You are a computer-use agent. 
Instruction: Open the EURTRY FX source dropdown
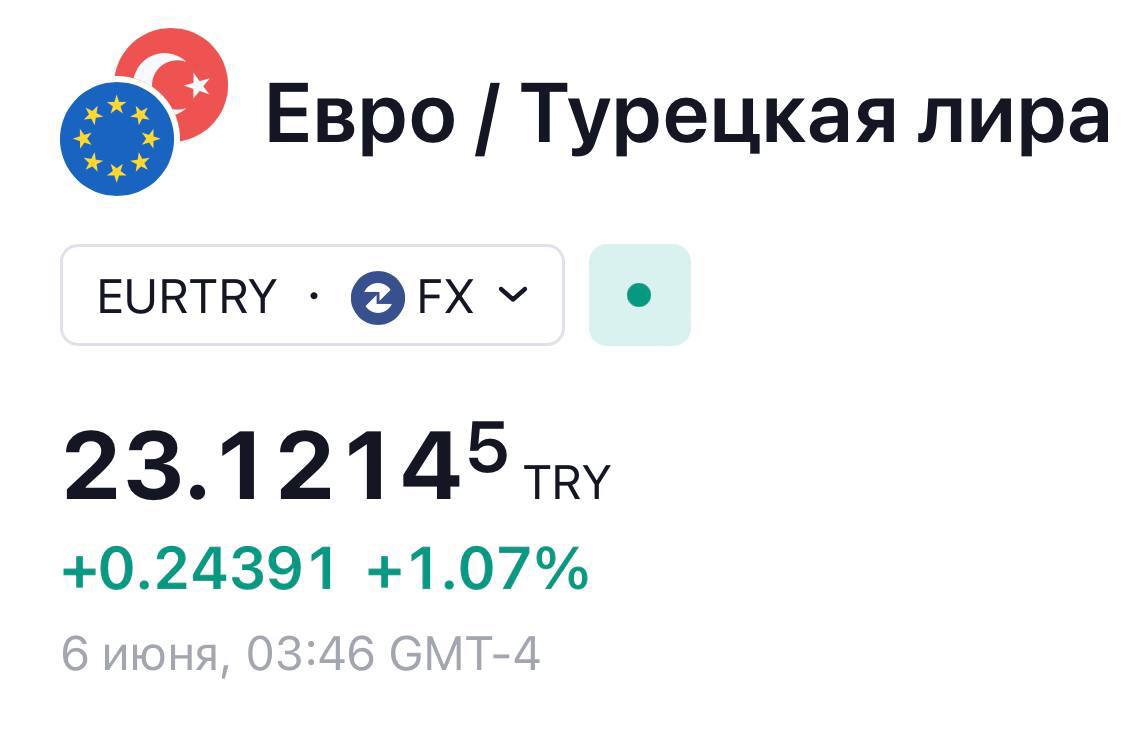pos(312,296)
